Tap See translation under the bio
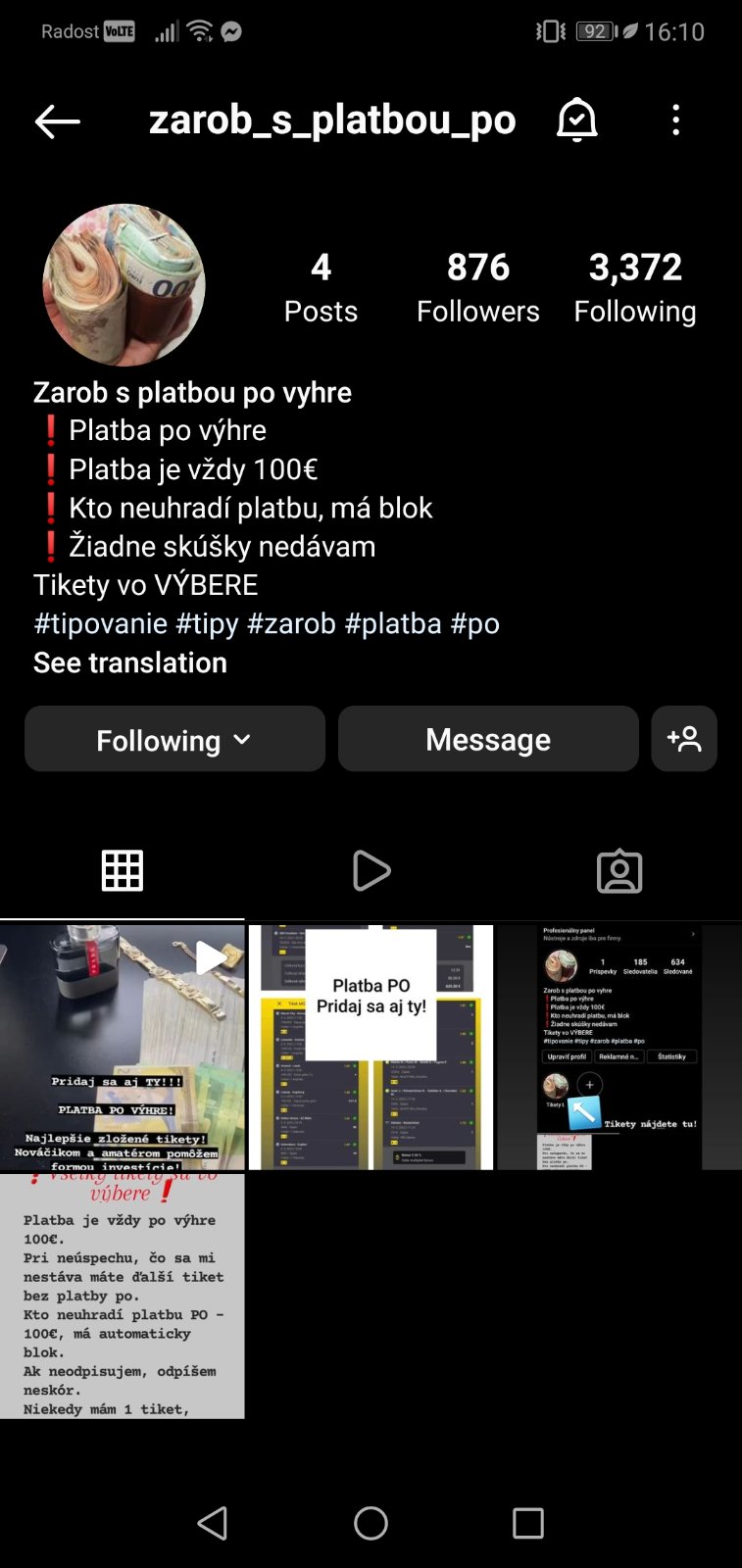The width and height of the screenshot is (742, 1568). (x=130, y=662)
